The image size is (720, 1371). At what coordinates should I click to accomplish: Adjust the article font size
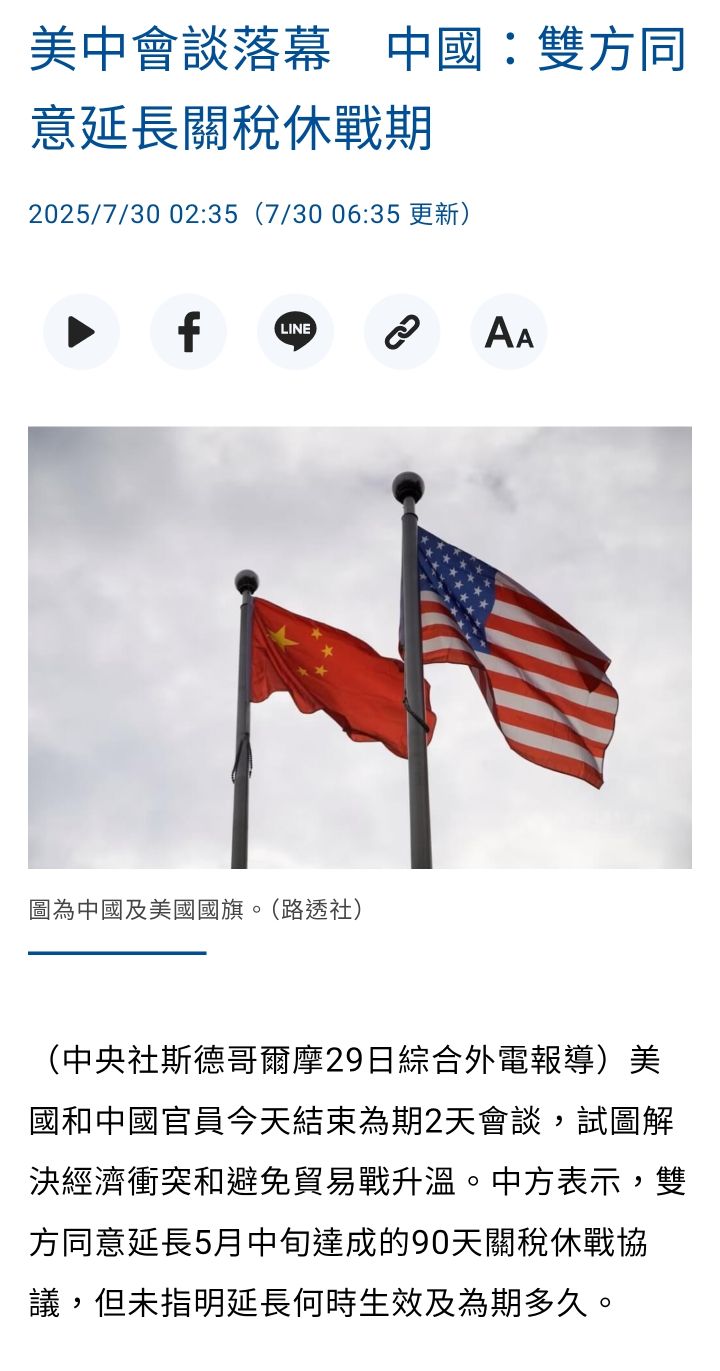click(x=509, y=332)
